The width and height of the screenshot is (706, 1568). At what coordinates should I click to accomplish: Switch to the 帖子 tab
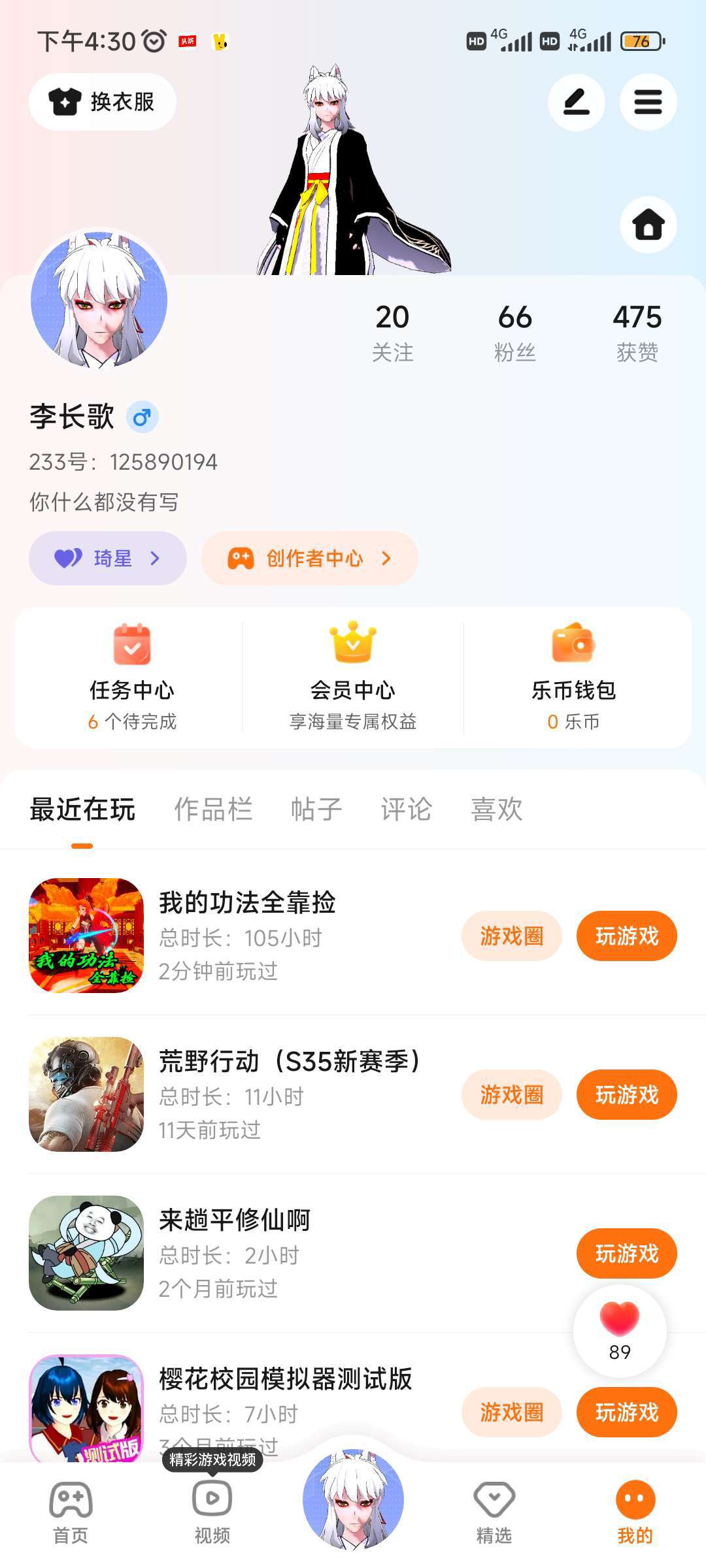pyautogui.click(x=316, y=809)
